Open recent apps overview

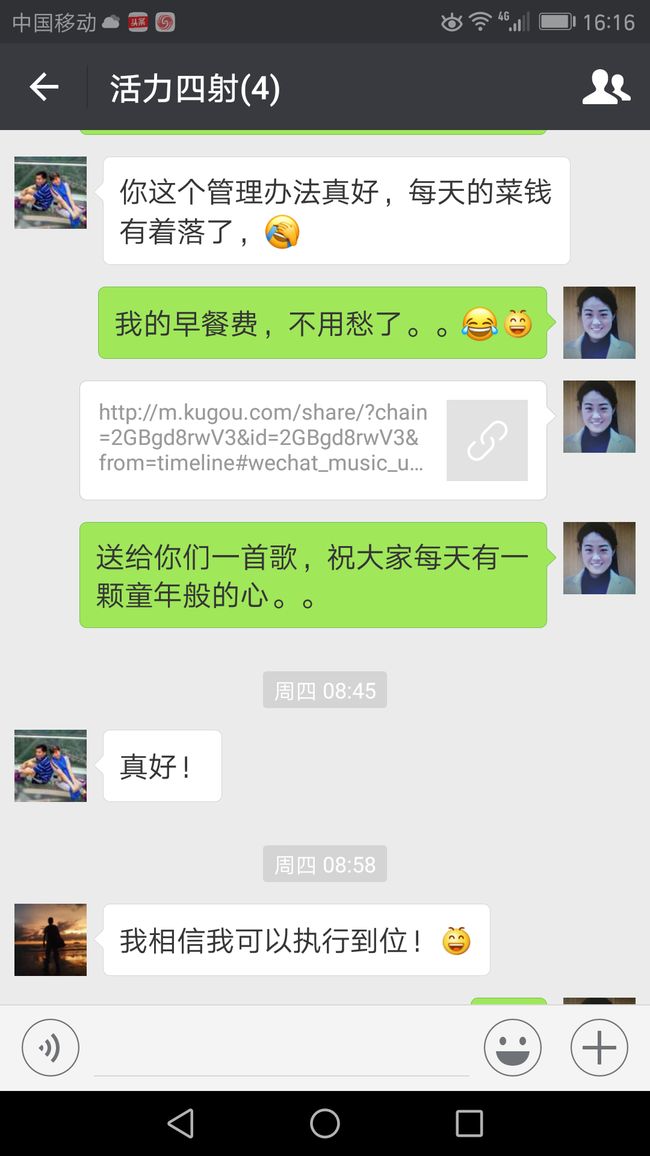click(469, 1124)
